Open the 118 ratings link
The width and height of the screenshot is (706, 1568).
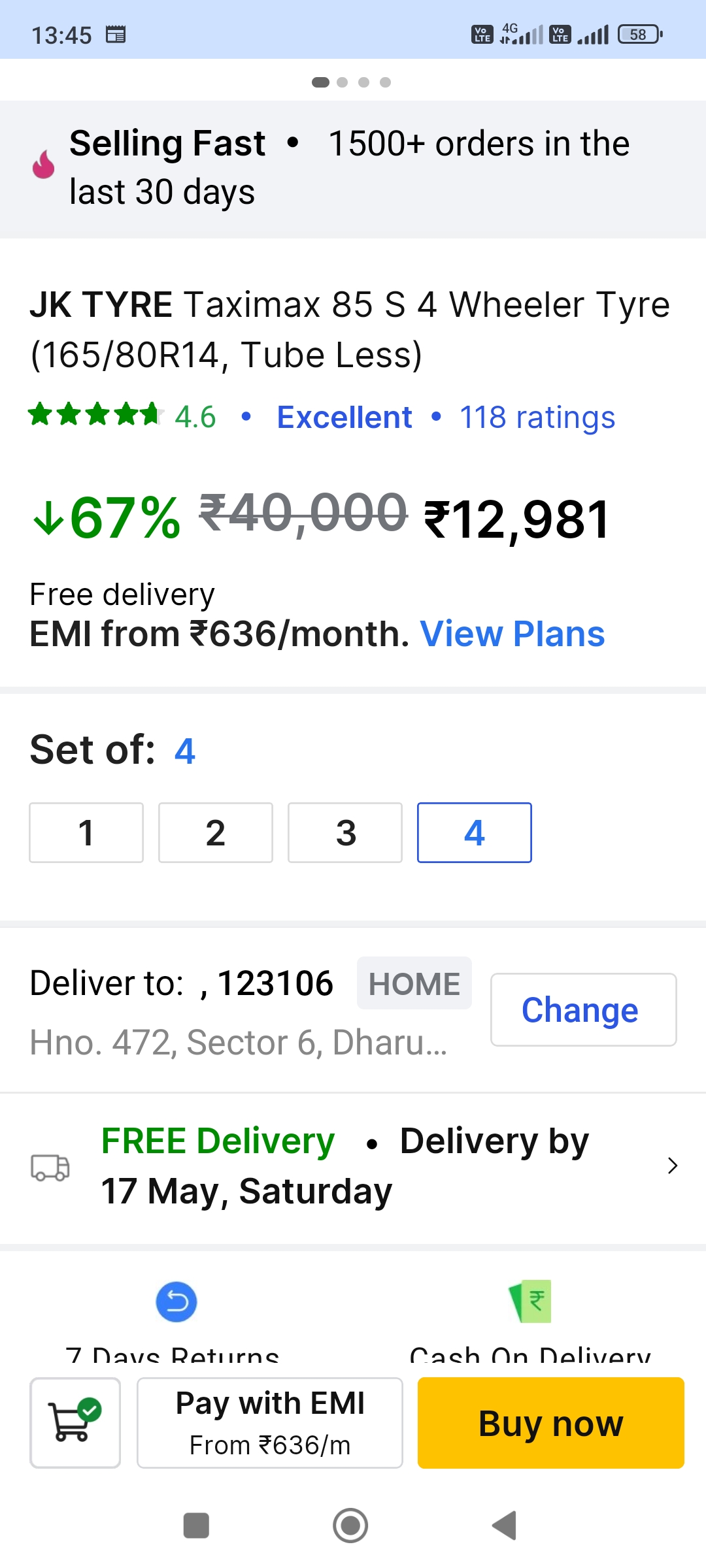[537, 417]
